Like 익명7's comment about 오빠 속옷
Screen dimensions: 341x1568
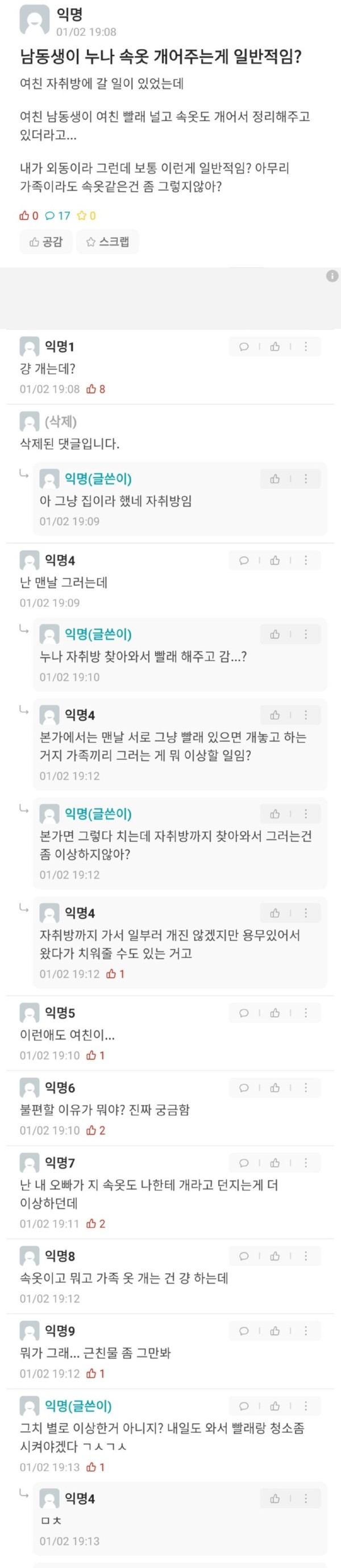tap(275, 1163)
